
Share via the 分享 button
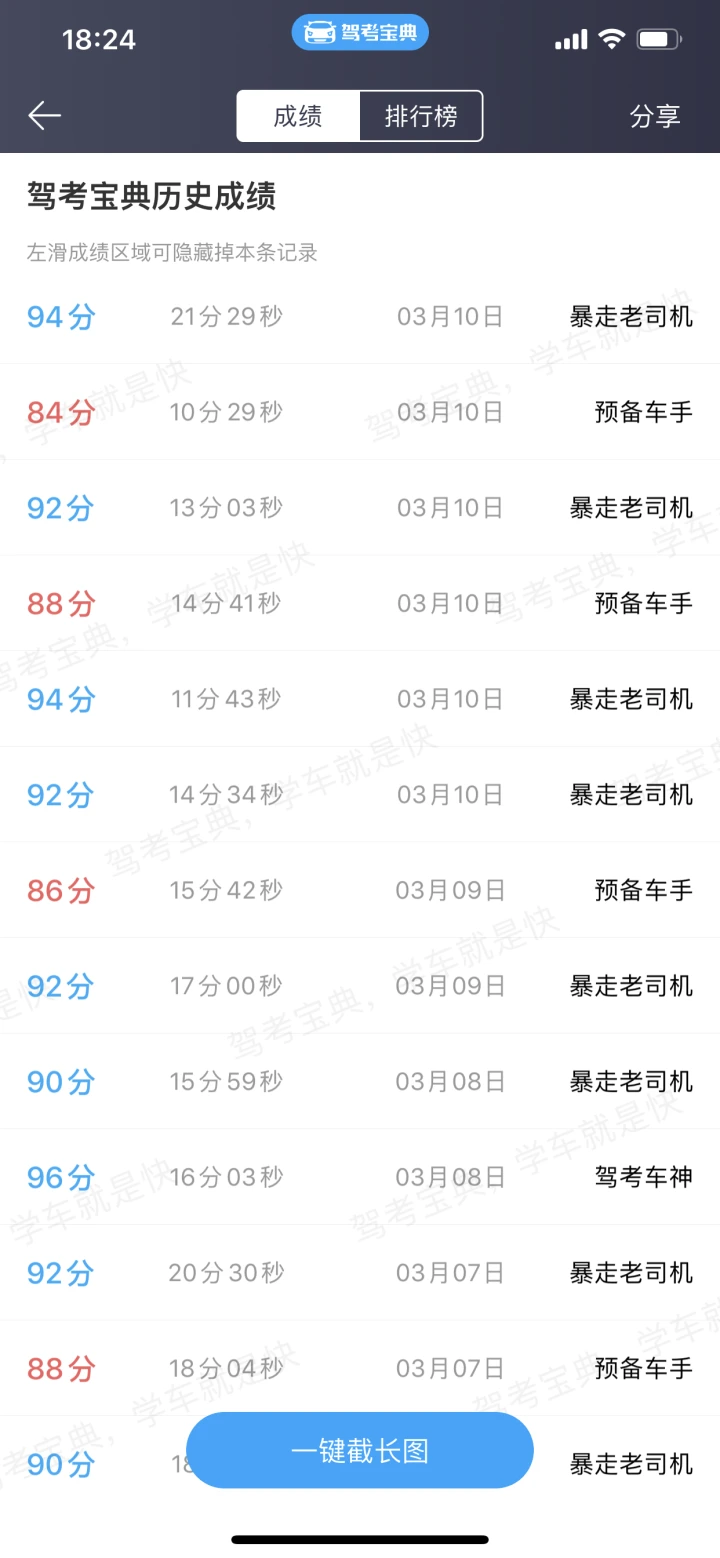[x=655, y=116]
